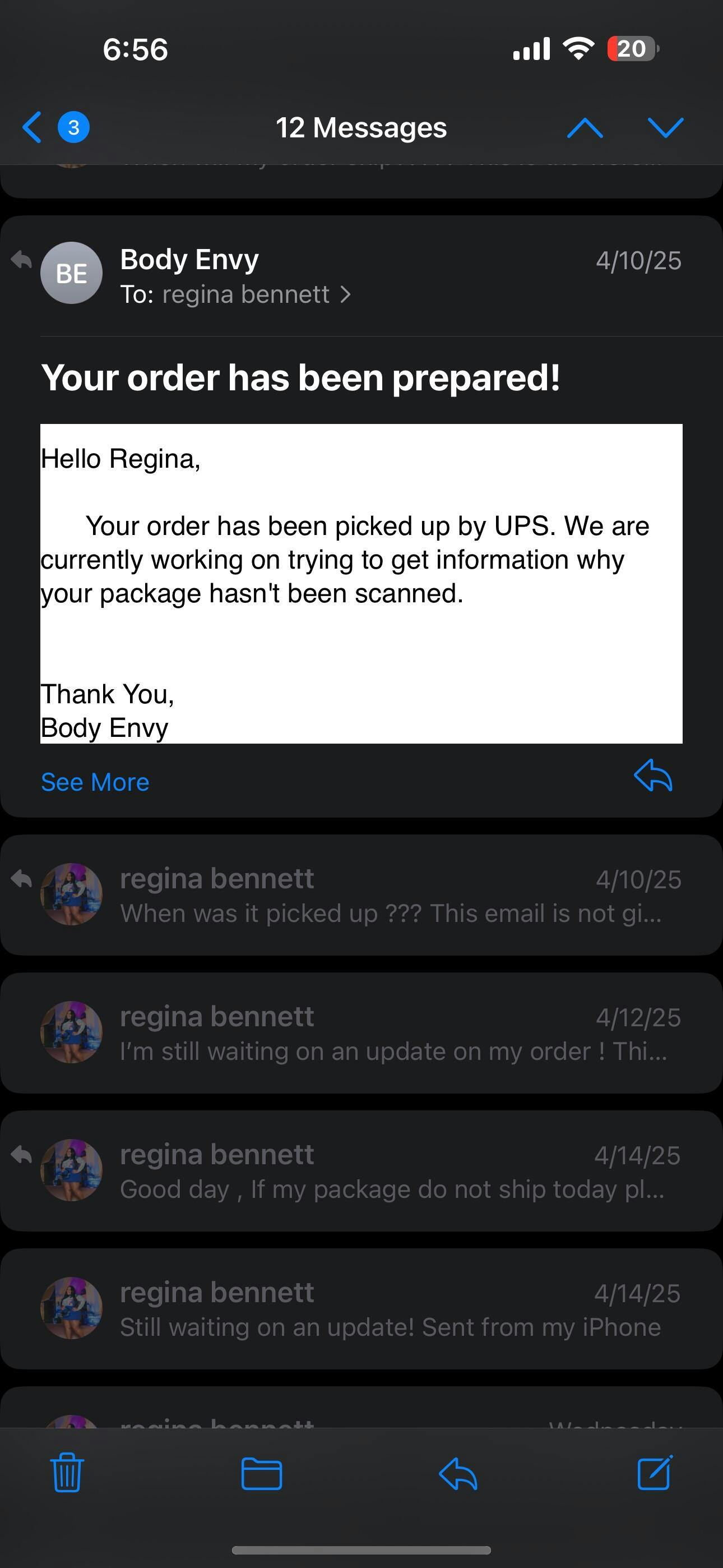Show recipient details for regina bennett
The image size is (723, 1568).
[256, 294]
